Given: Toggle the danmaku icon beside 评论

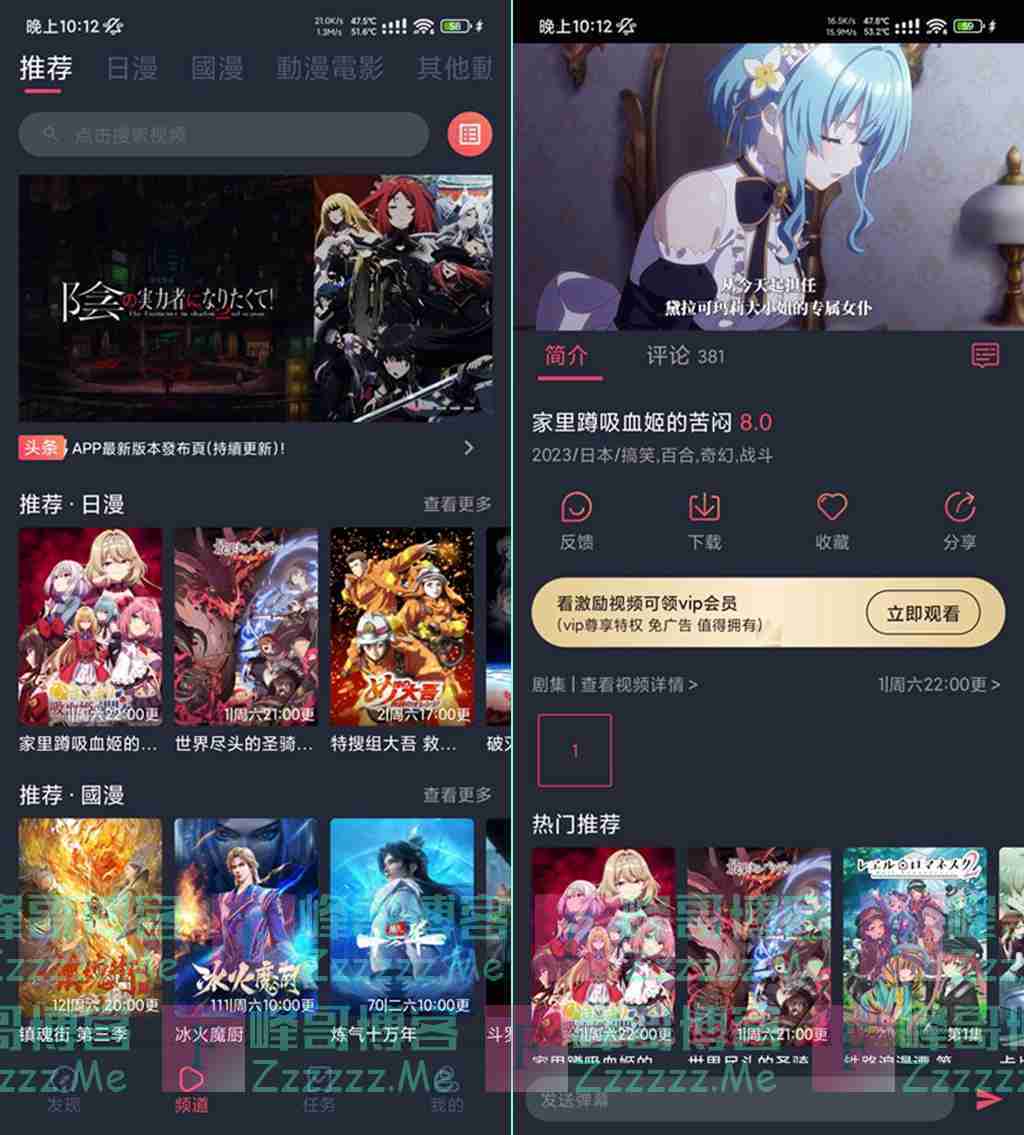Looking at the screenshot, I should (x=985, y=356).
